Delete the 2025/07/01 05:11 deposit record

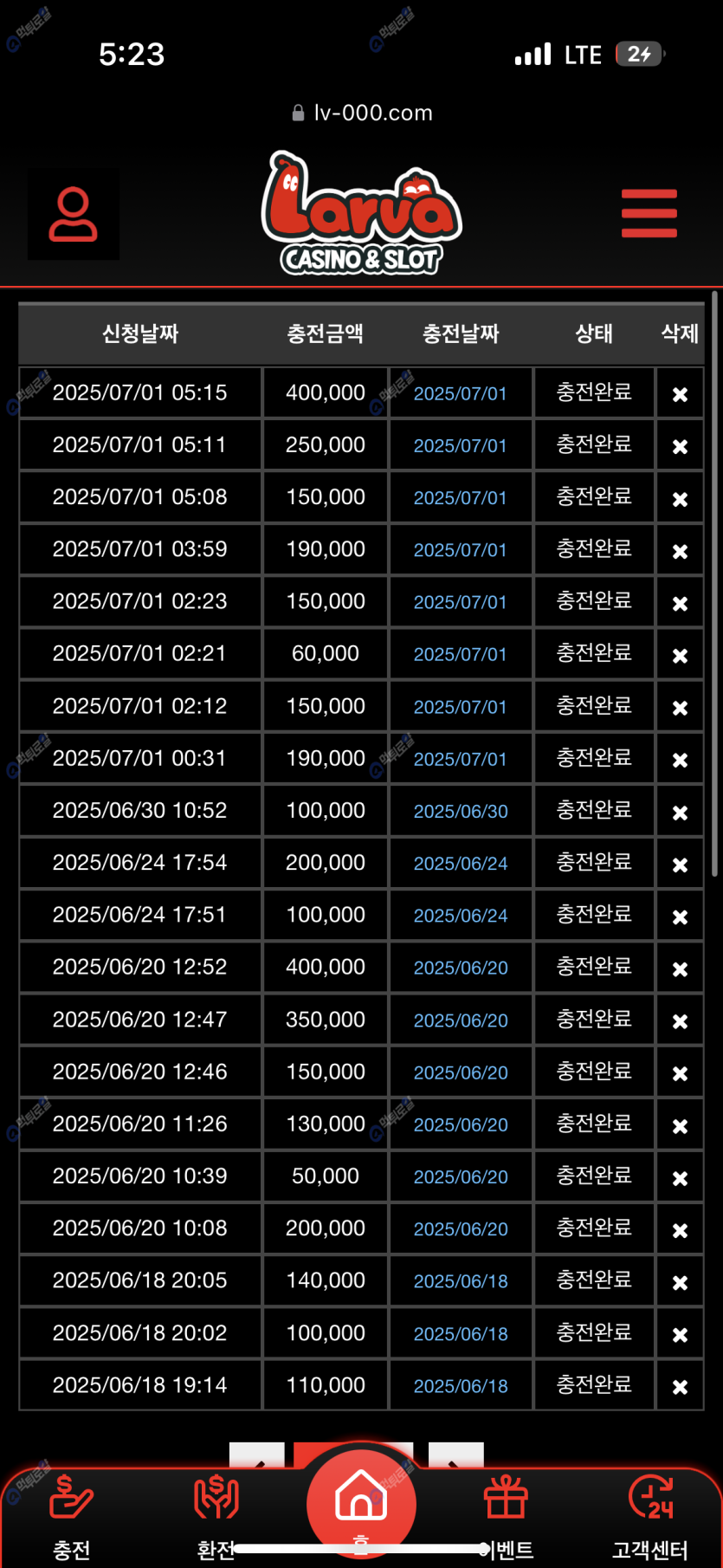680,446
